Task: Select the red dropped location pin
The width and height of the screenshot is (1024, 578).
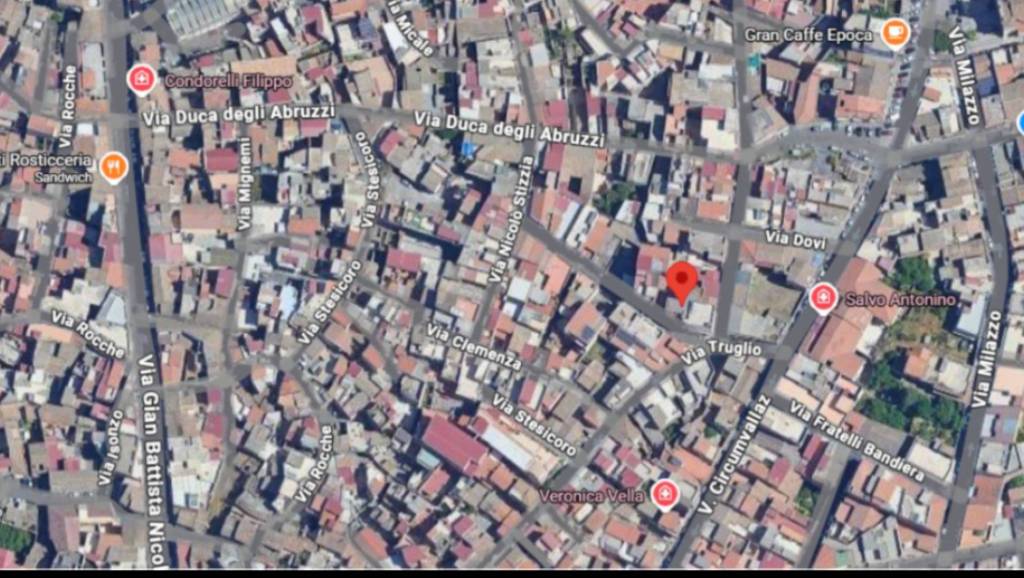Action: 682,281
